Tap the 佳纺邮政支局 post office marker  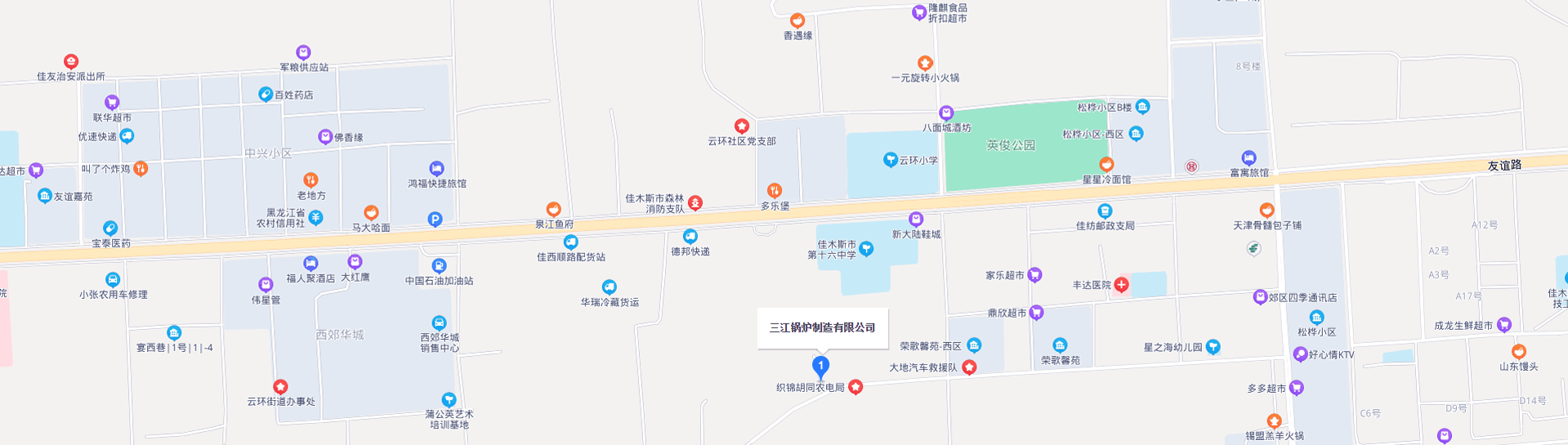click(x=1105, y=211)
